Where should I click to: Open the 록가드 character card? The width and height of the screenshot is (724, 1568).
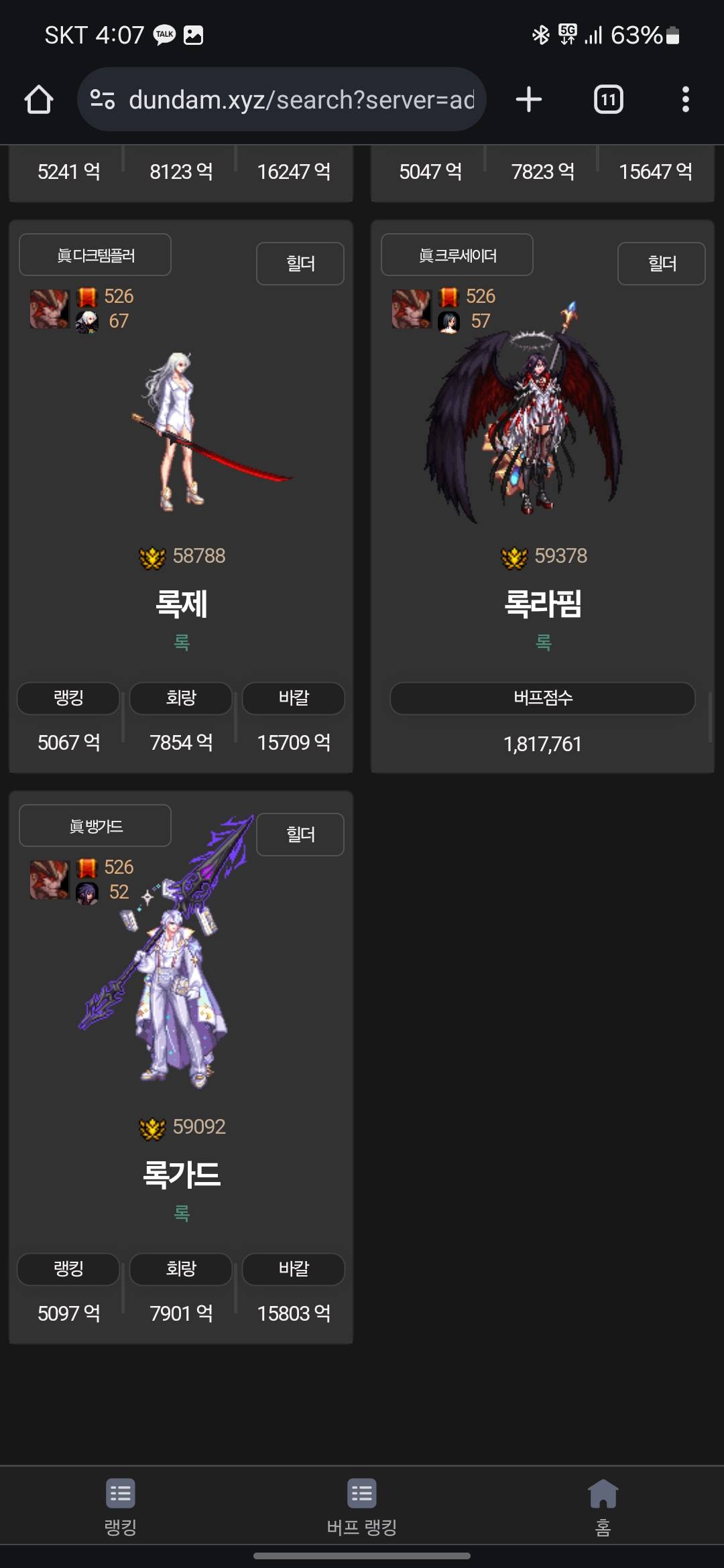point(181,1174)
